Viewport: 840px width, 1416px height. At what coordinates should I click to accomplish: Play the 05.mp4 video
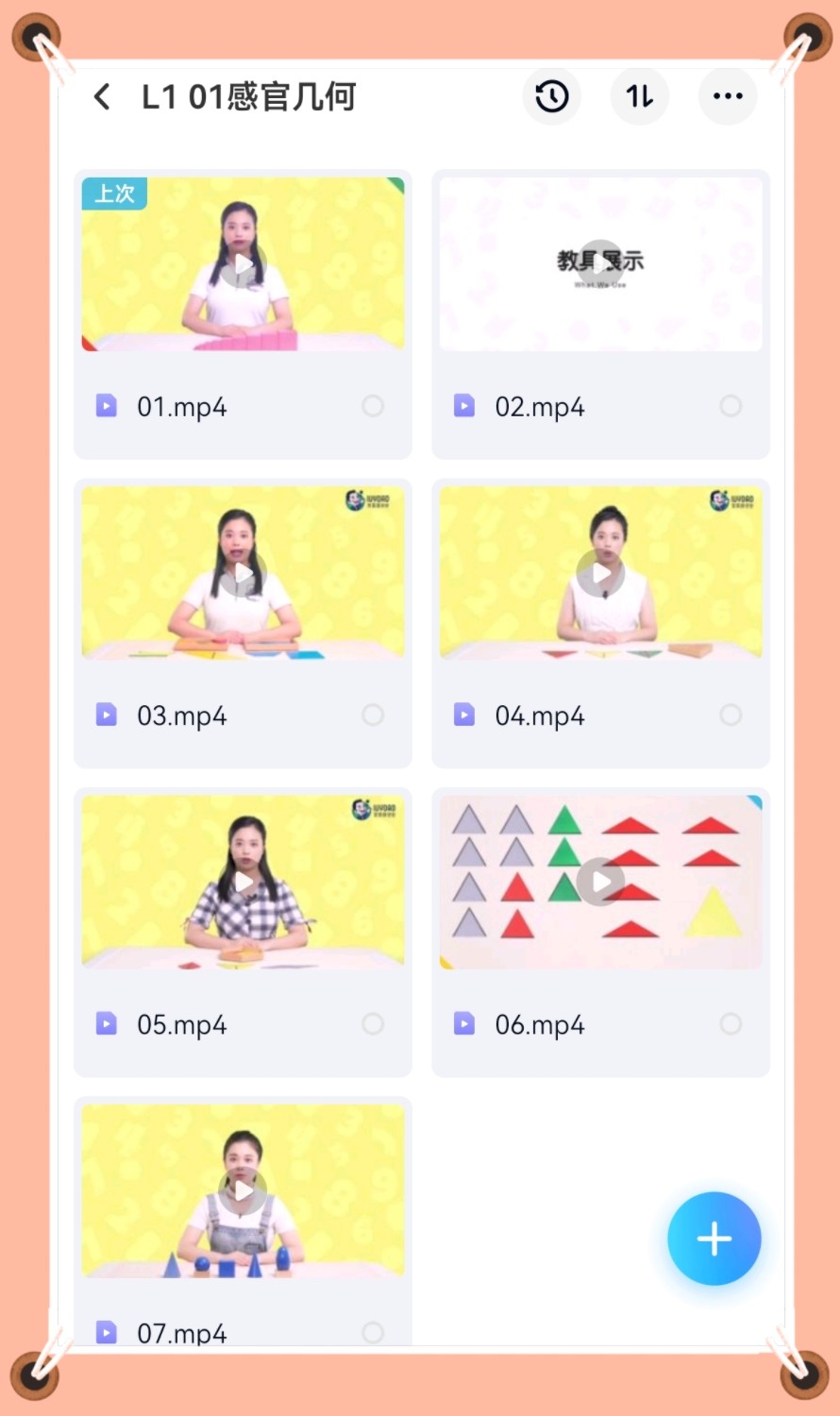pyautogui.click(x=243, y=882)
